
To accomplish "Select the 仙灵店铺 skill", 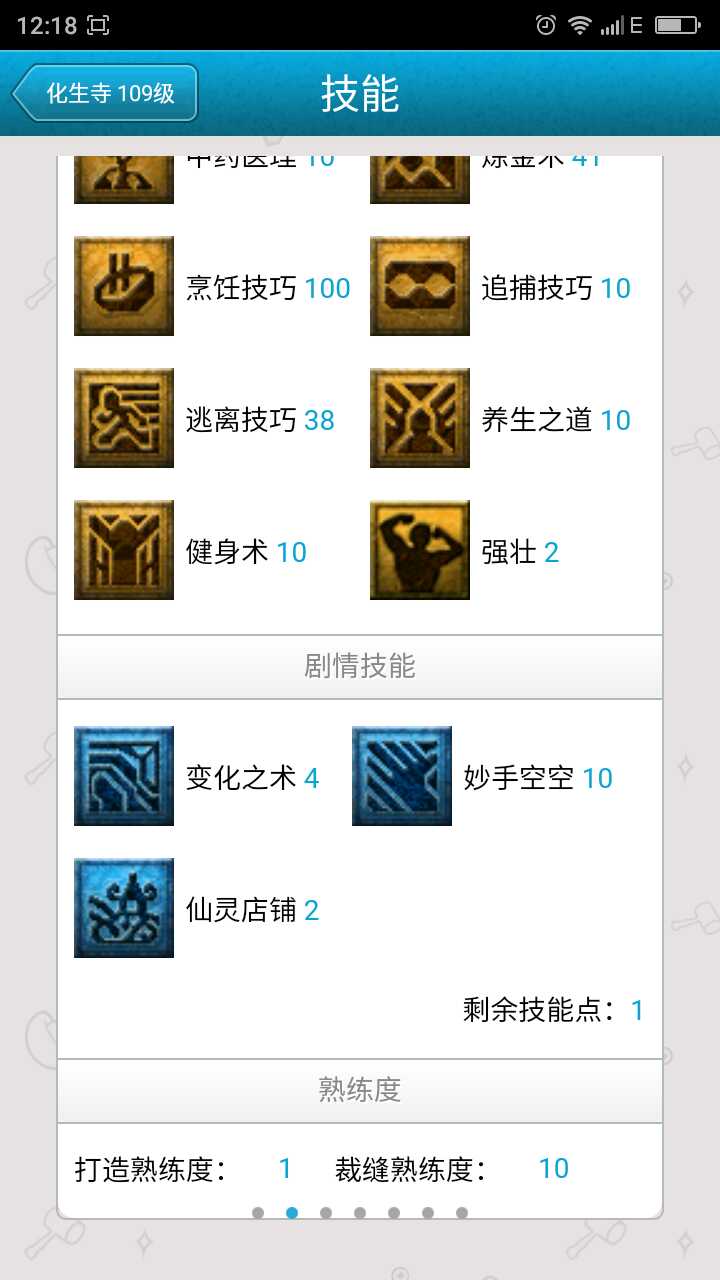I will pyautogui.click(x=124, y=908).
